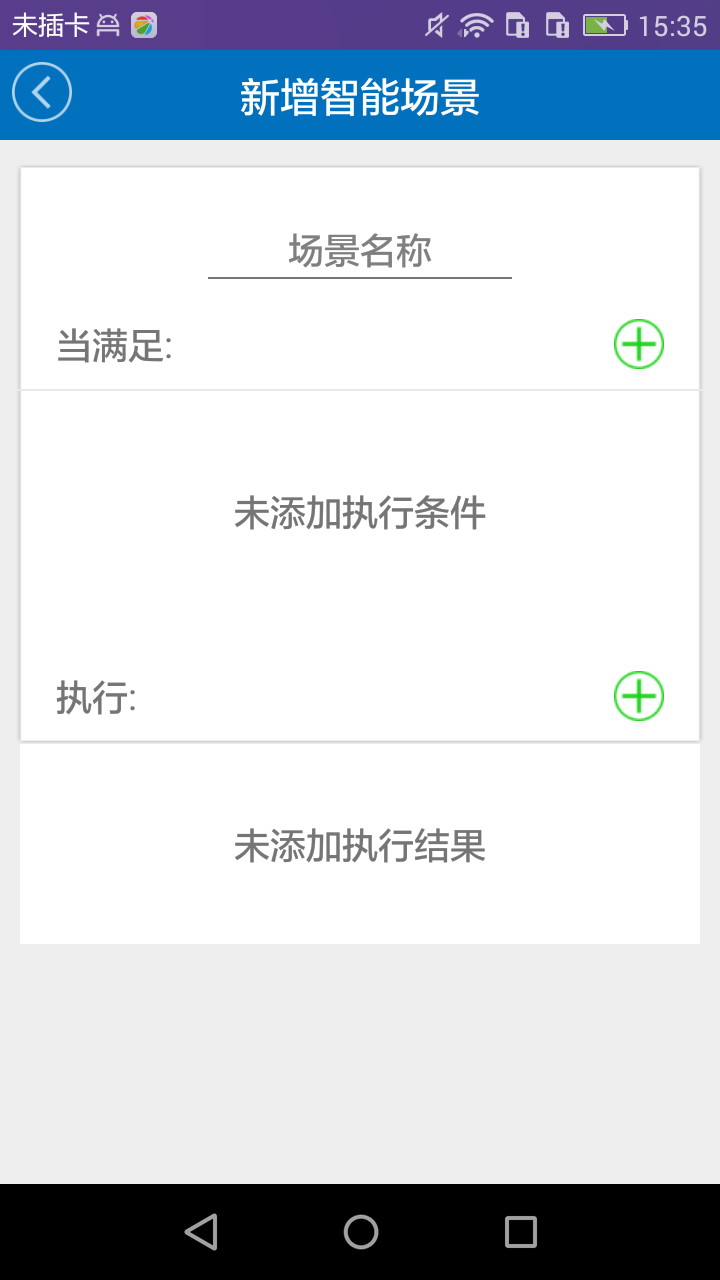Add a condition next to 当满足
The width and height of the screenshot is (720, 1280).
click(x=639, y=345)
